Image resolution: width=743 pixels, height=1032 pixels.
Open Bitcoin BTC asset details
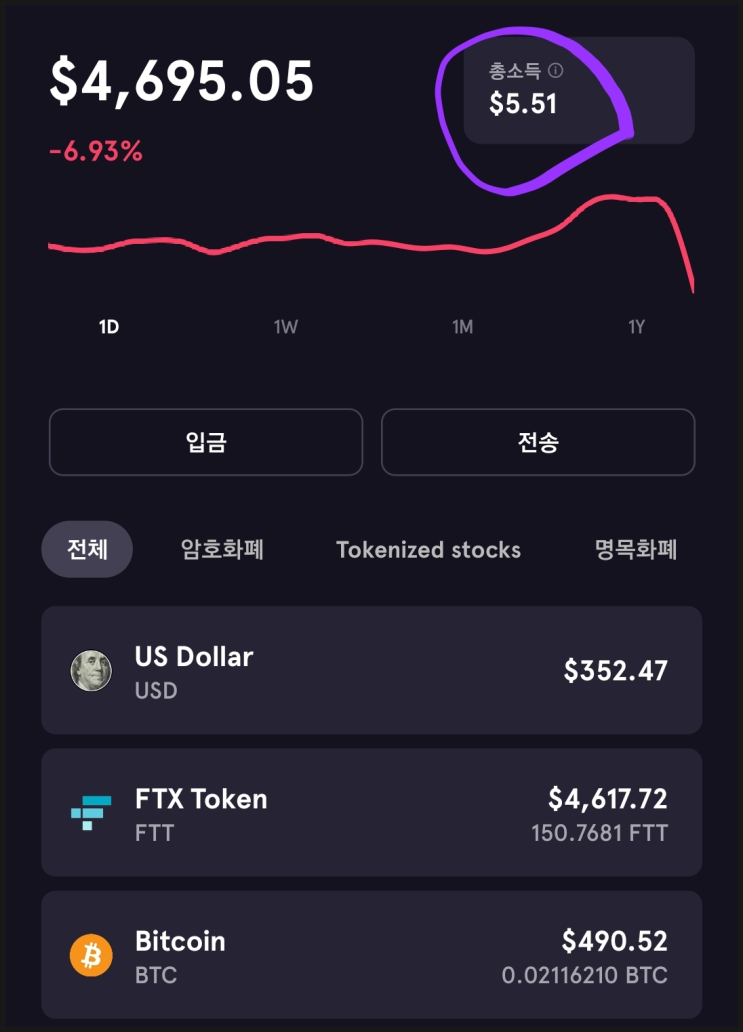point(371,956)
